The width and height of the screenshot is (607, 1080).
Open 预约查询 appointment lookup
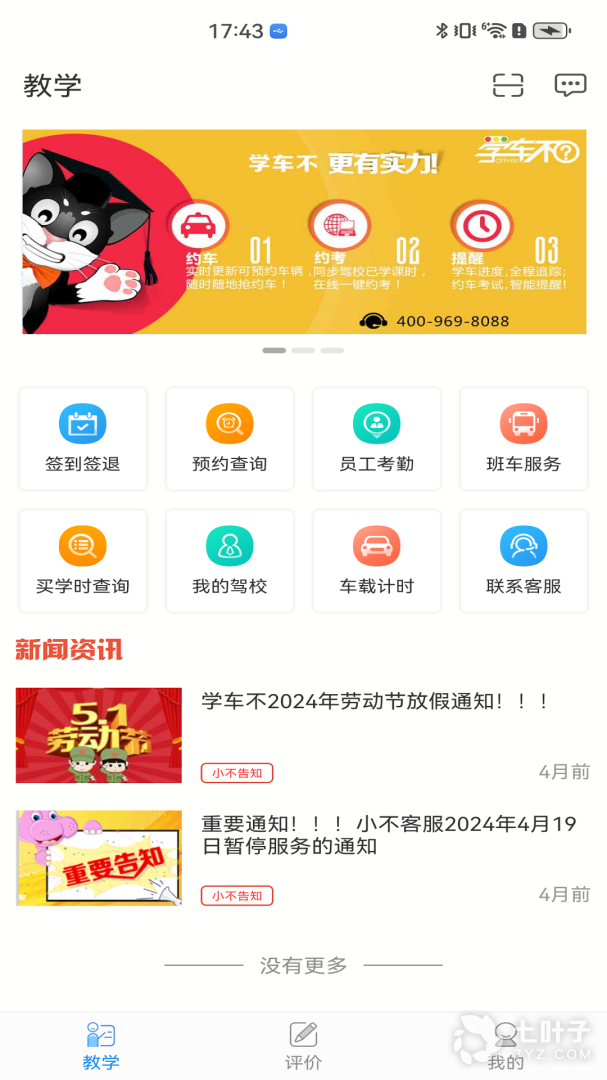point(230,439)
